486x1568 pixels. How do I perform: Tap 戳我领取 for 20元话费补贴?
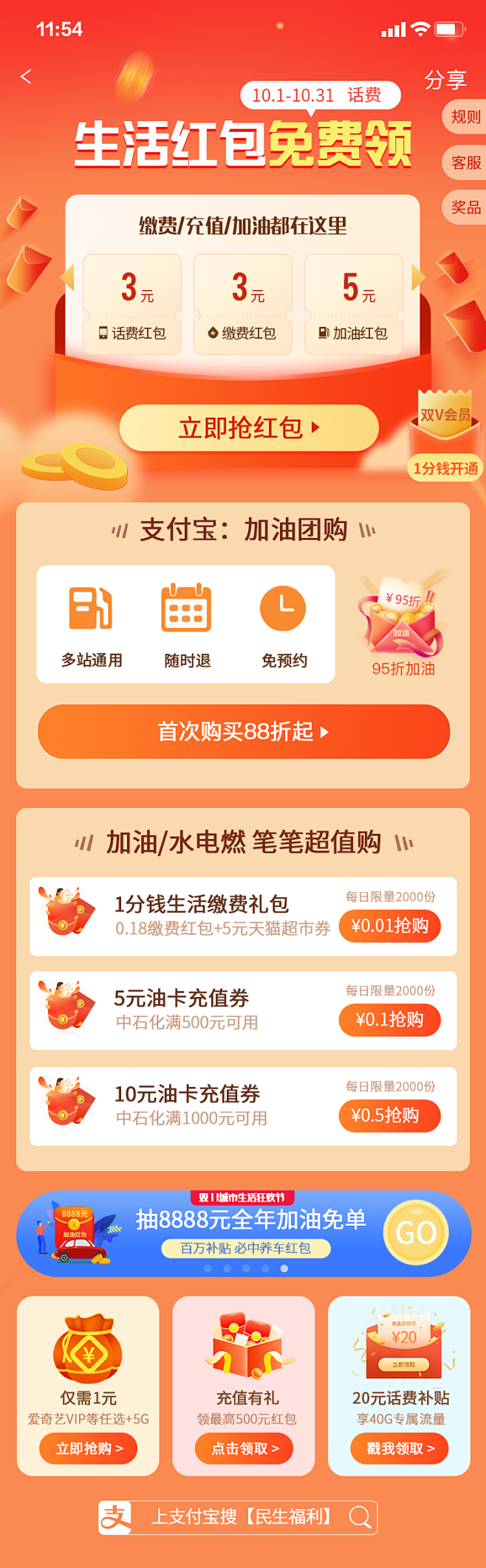click(x=400, y=1448)
